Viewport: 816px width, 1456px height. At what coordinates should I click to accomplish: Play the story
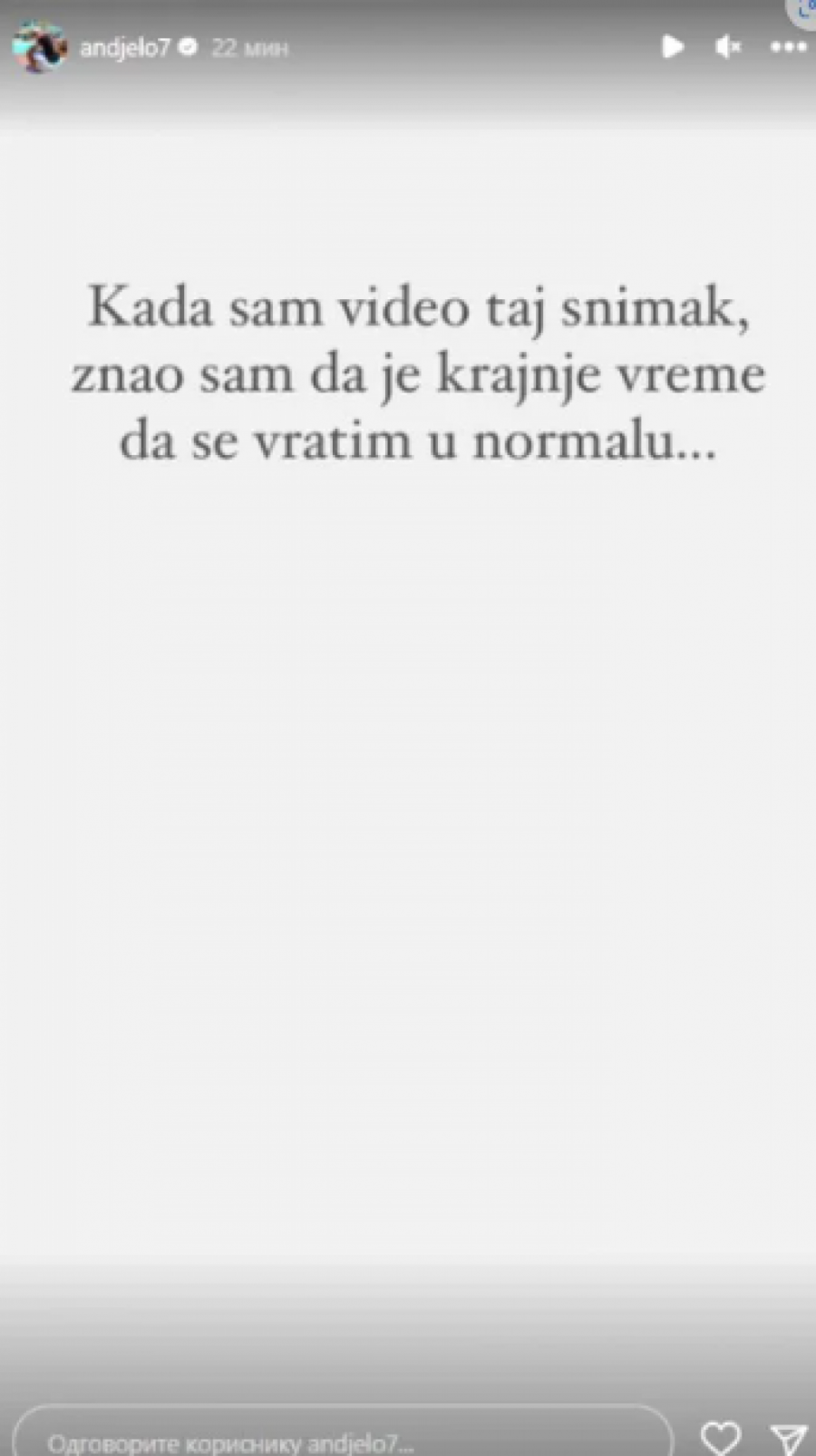coord(672,46)
